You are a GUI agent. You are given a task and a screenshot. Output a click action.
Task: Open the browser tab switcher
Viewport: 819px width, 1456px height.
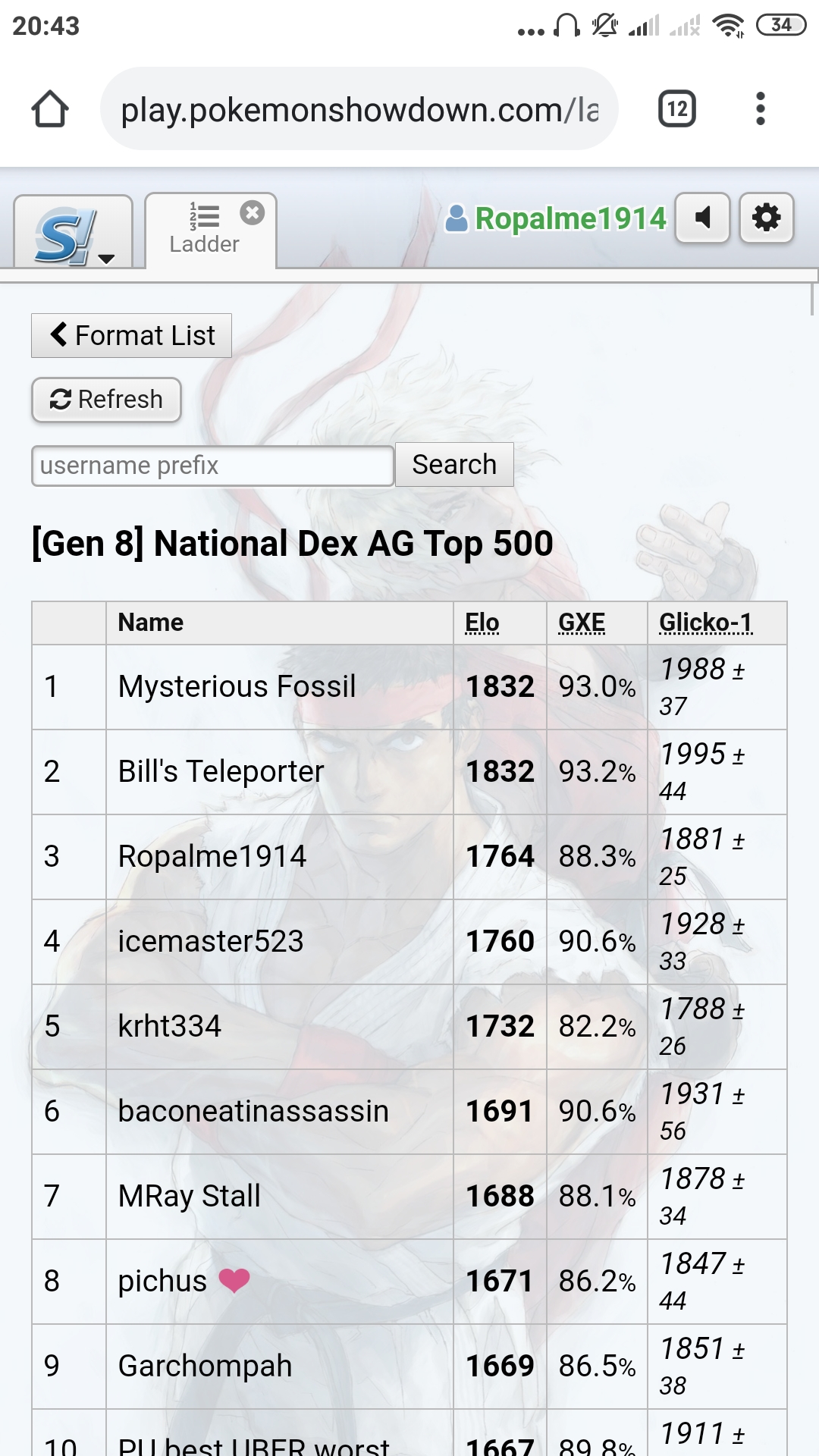click(677, 109)
